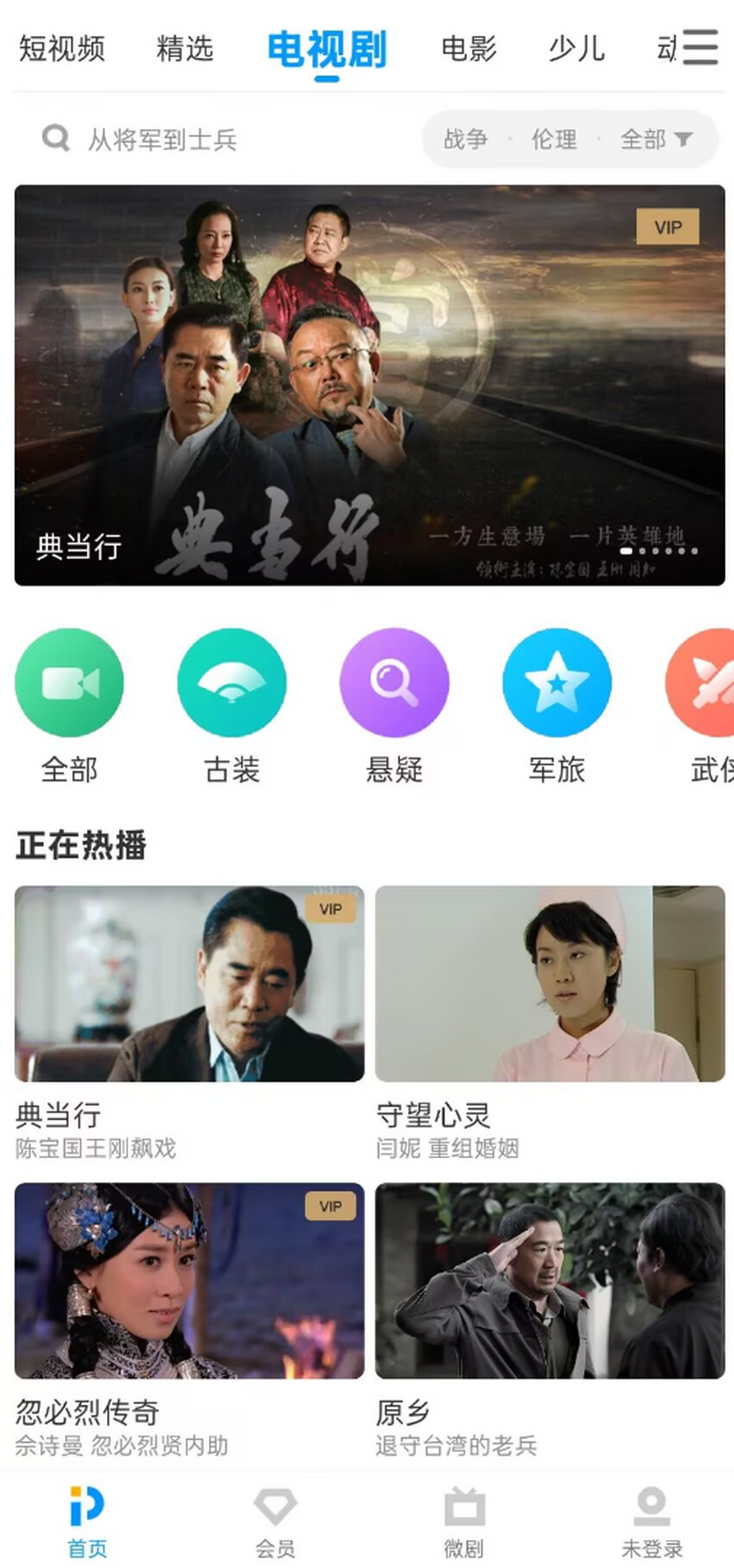
Task: Filter by 伦理 genre chip
Action: click(x=554, y=140)
